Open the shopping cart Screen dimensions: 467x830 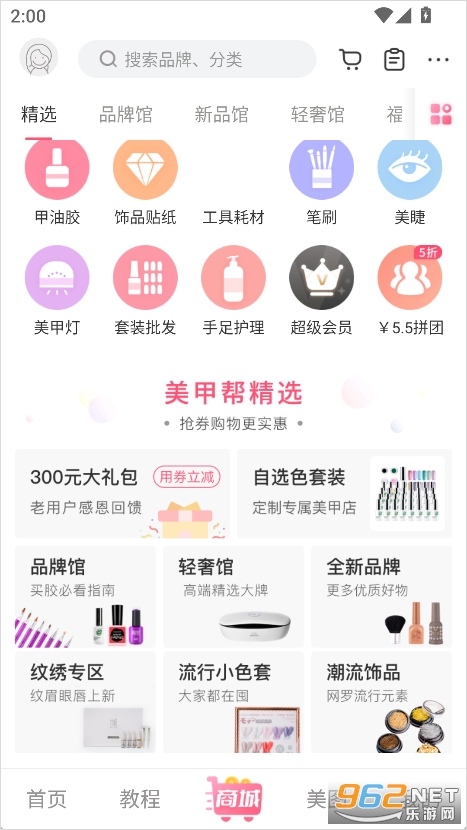coord(350,59)
